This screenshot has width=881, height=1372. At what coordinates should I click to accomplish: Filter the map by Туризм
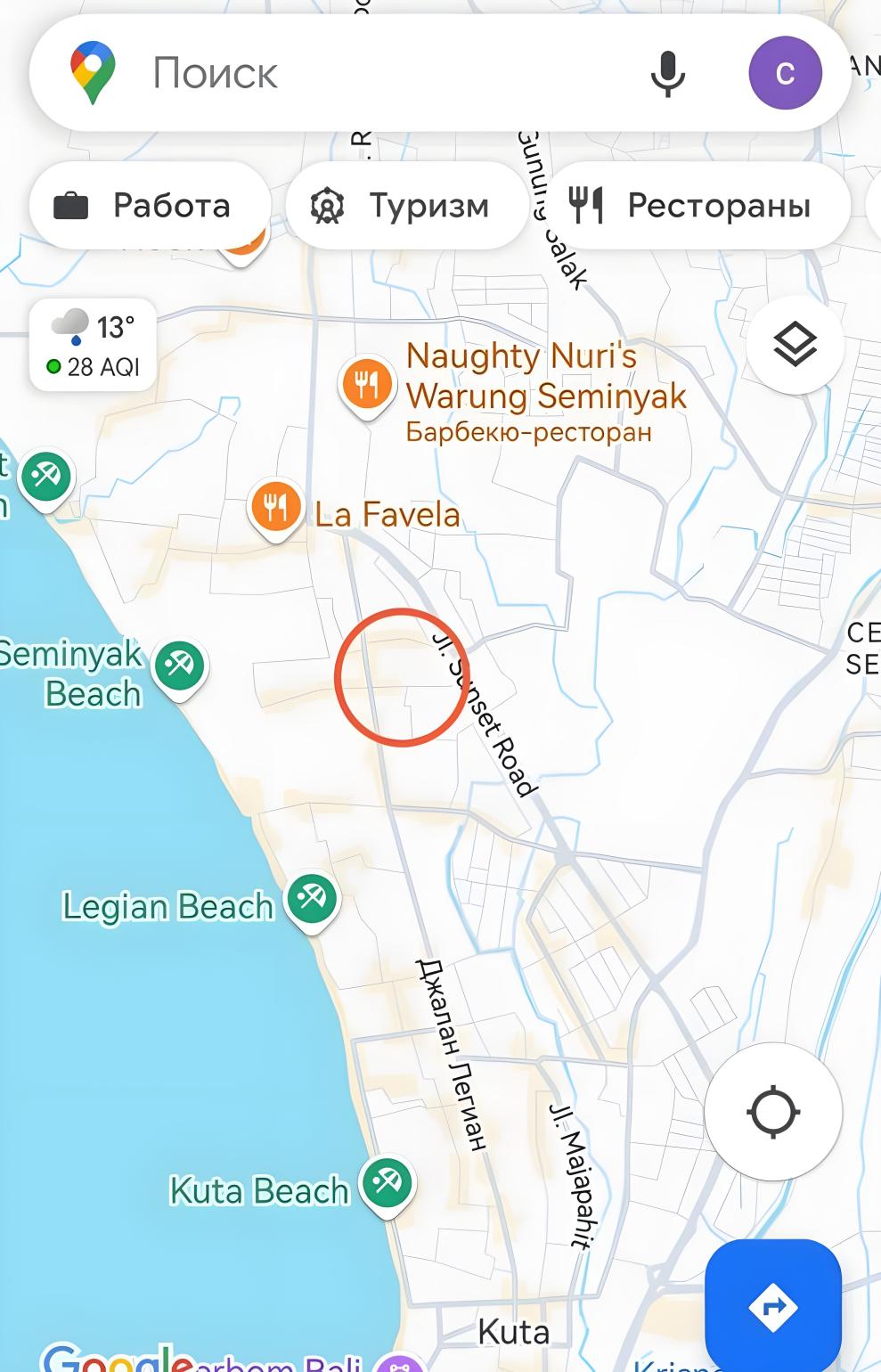pos(406,206)
